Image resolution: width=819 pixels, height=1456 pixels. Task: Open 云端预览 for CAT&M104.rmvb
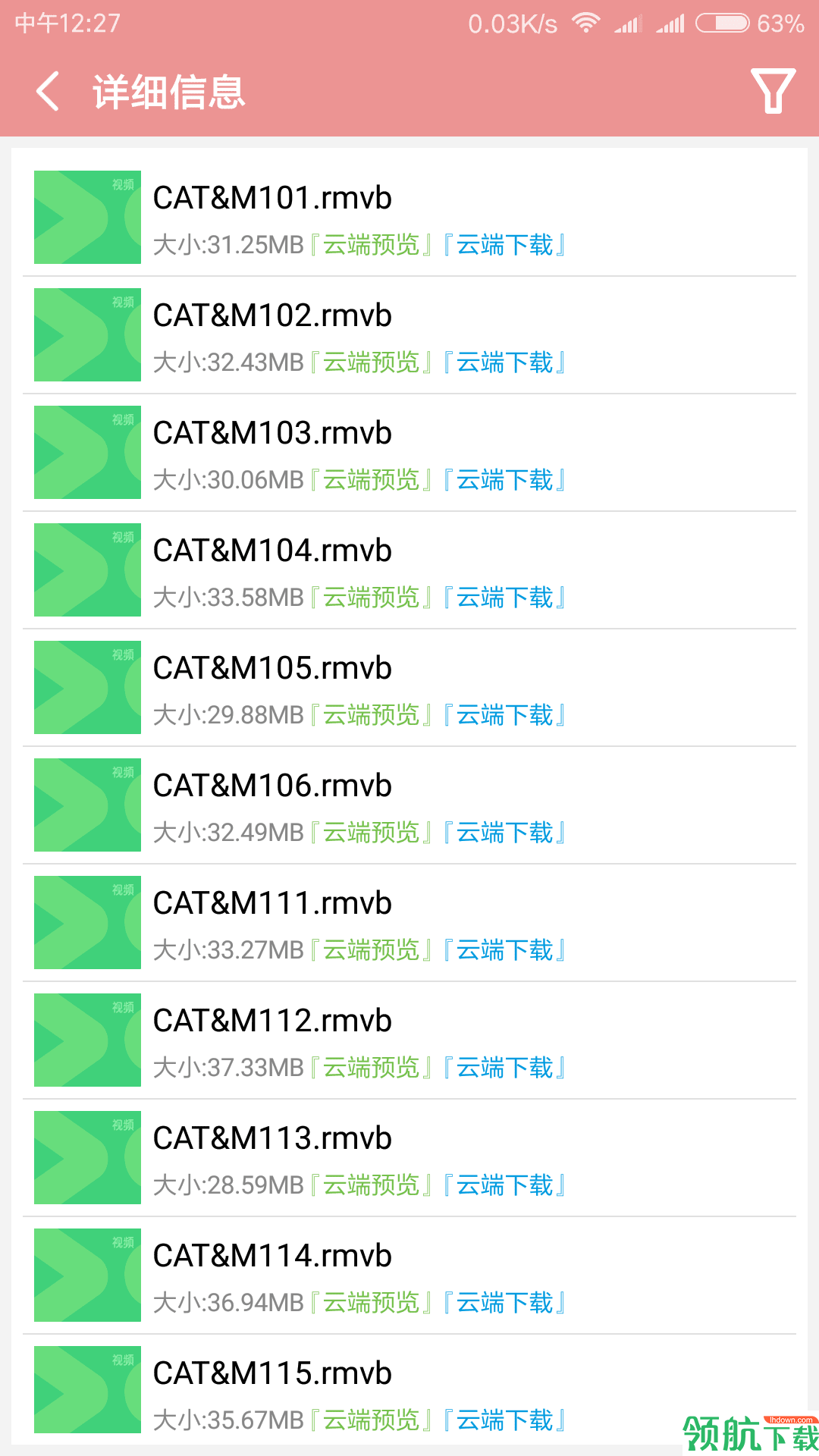tap(371, 598)
